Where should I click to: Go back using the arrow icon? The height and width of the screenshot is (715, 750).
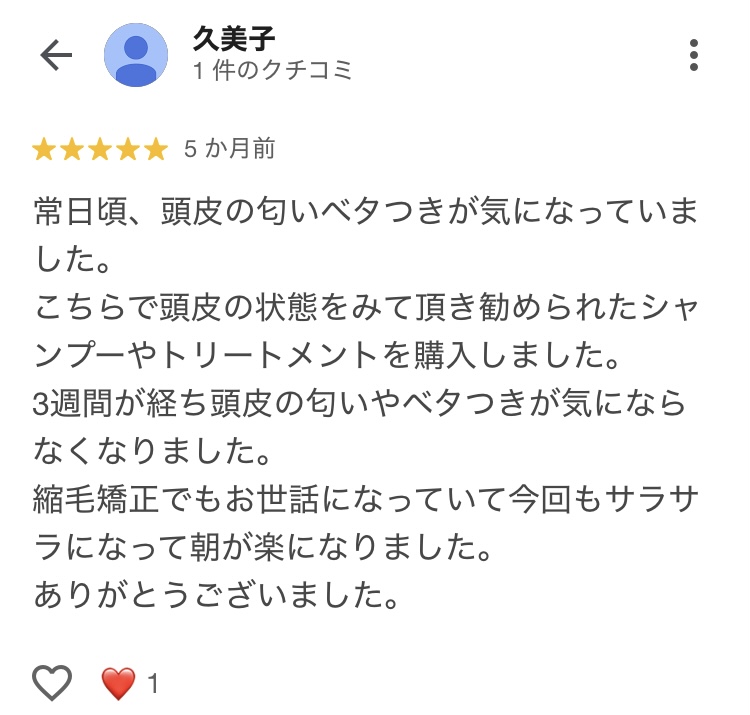[57, 55]
